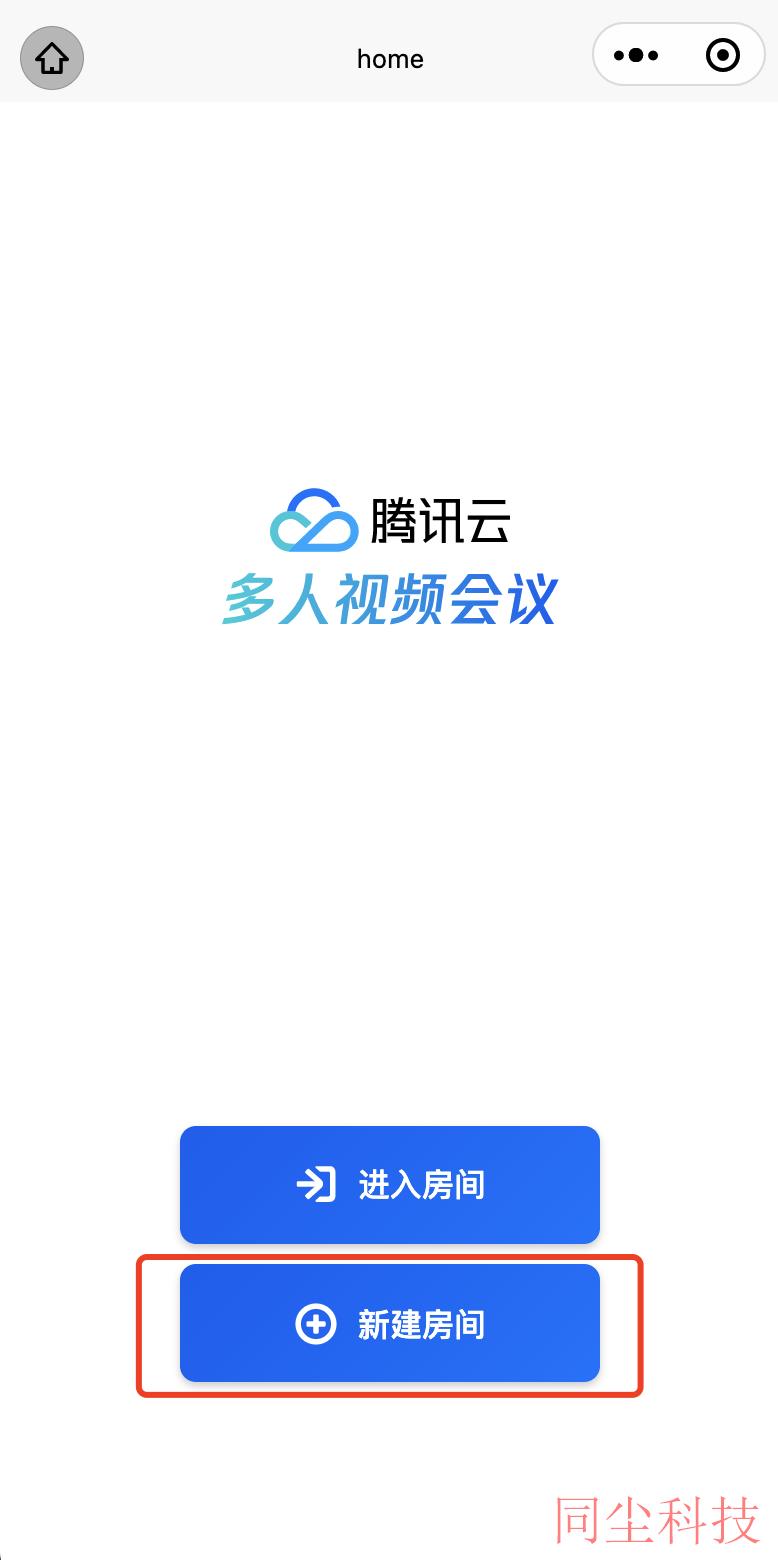Open the mini program three-dot menu
778x1560 pixels.
(x=636, y=55)
